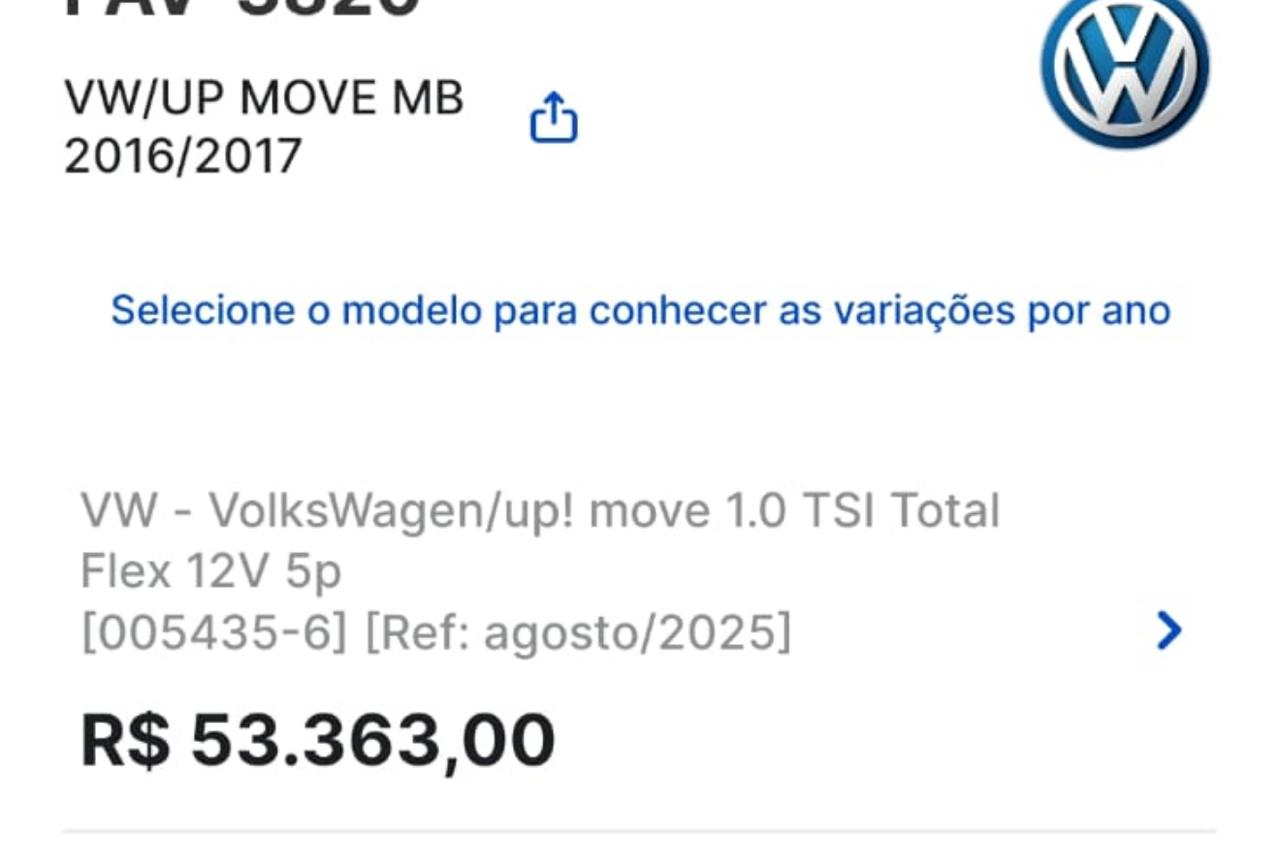
Task: Open the up! move 1.0 TSI model variations
Action: (x=1168, y=631)
